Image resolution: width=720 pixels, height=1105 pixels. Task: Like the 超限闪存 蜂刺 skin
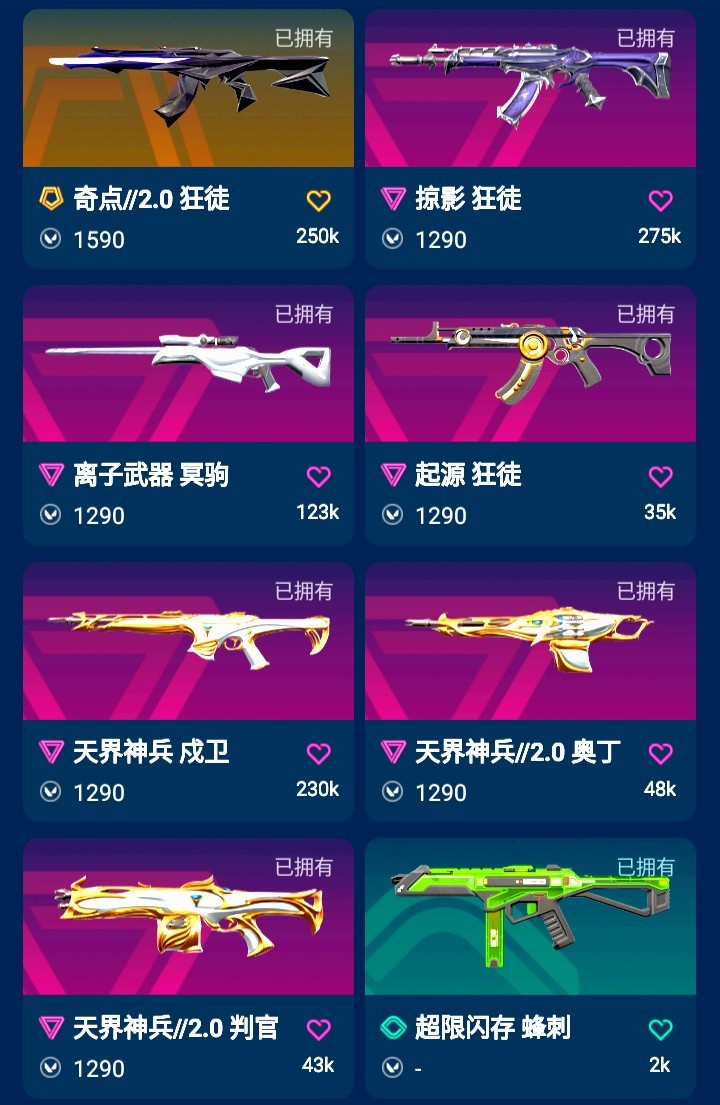(x=660, y=1030)
